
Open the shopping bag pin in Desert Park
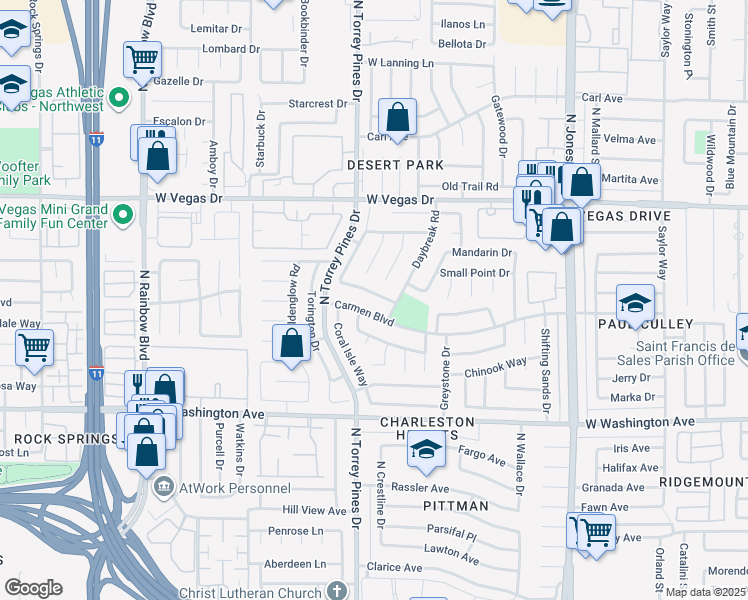[x=397, y=119]
